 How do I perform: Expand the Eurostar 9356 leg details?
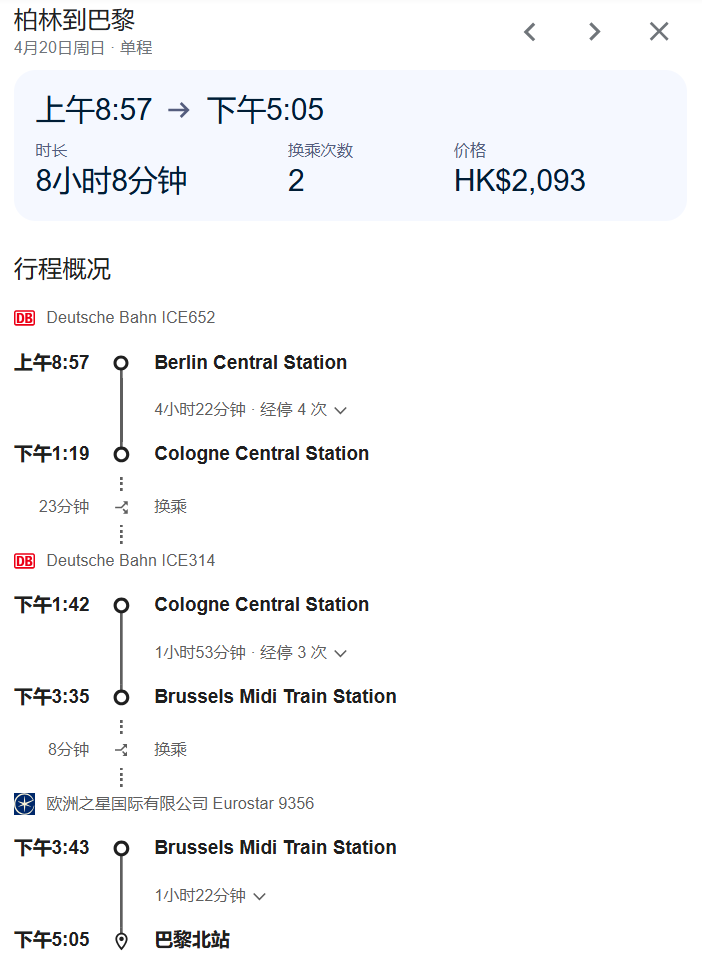(210, 896)
